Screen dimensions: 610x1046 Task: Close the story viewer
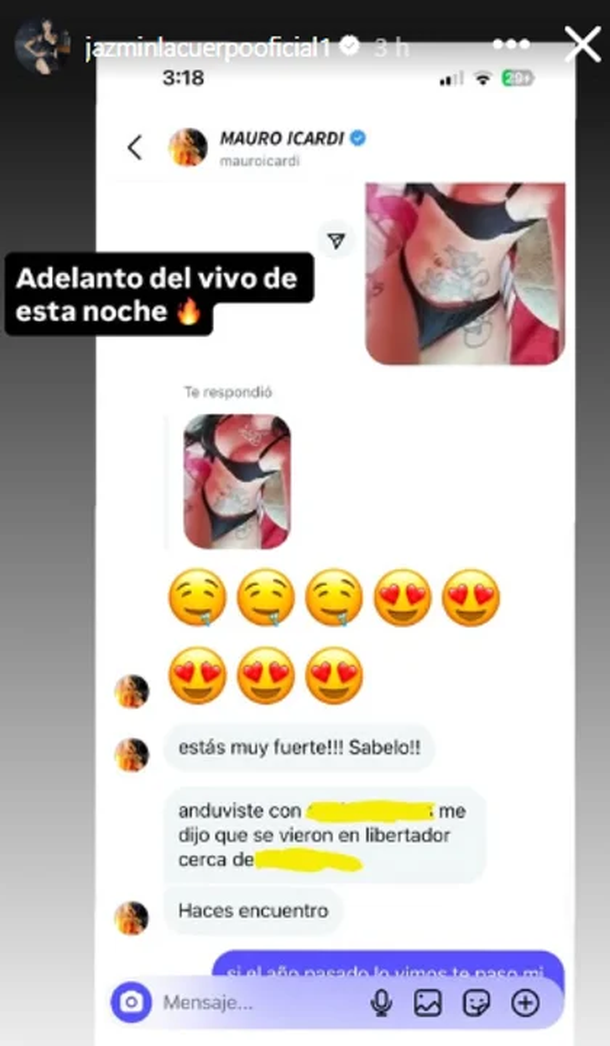click(x=582, y=44)
